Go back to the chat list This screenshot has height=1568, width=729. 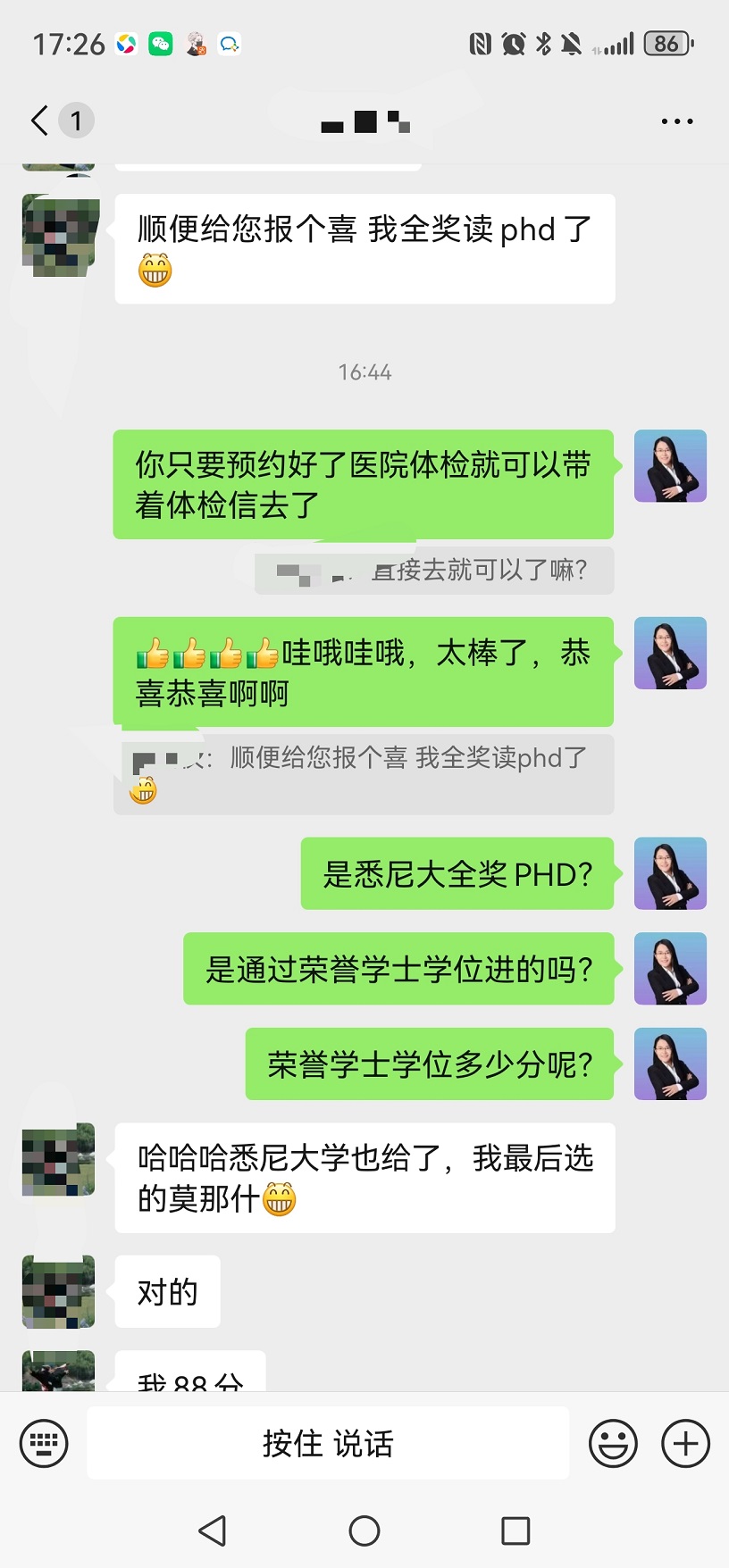tap(40, 121)
